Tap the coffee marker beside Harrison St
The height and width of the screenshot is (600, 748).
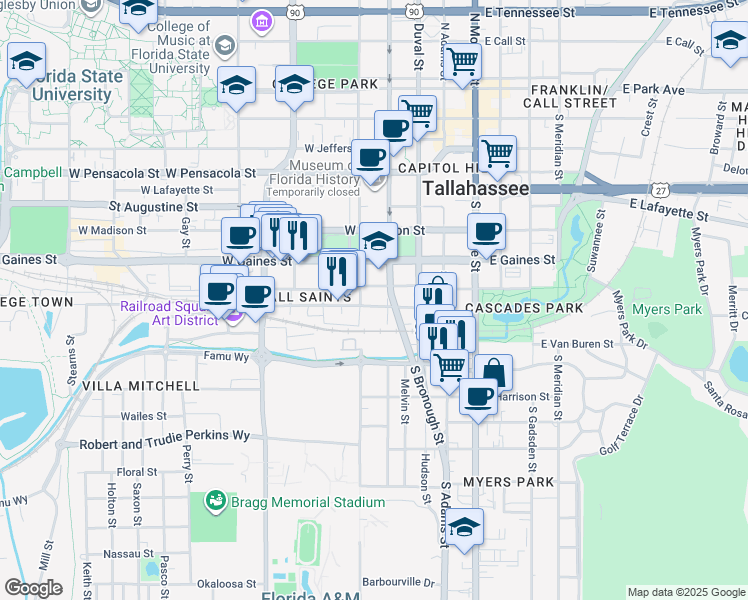(x=479, y=396)
